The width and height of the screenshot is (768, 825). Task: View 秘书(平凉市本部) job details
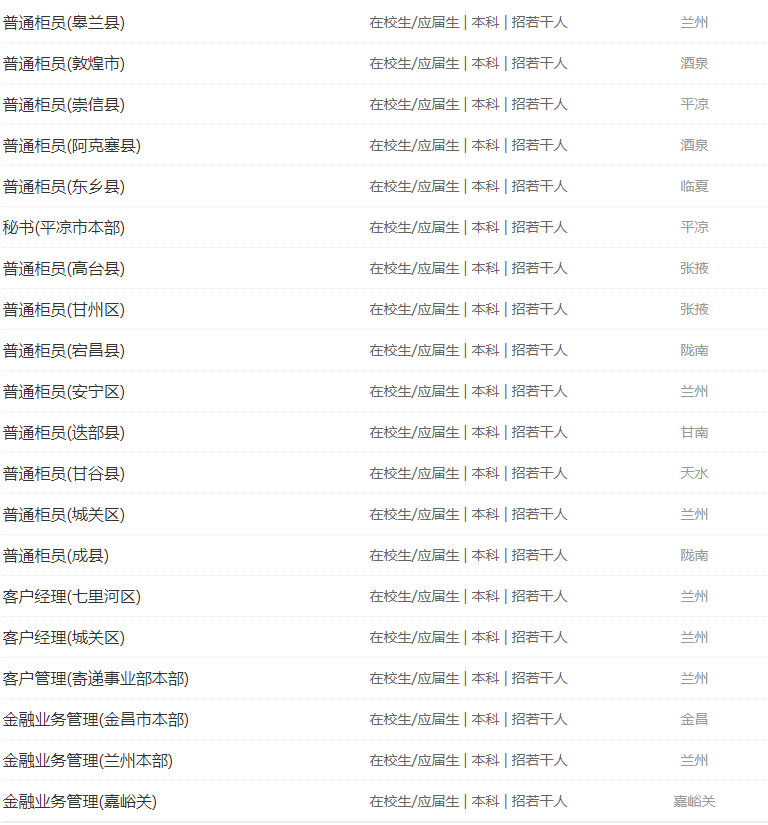pos(64,227)
